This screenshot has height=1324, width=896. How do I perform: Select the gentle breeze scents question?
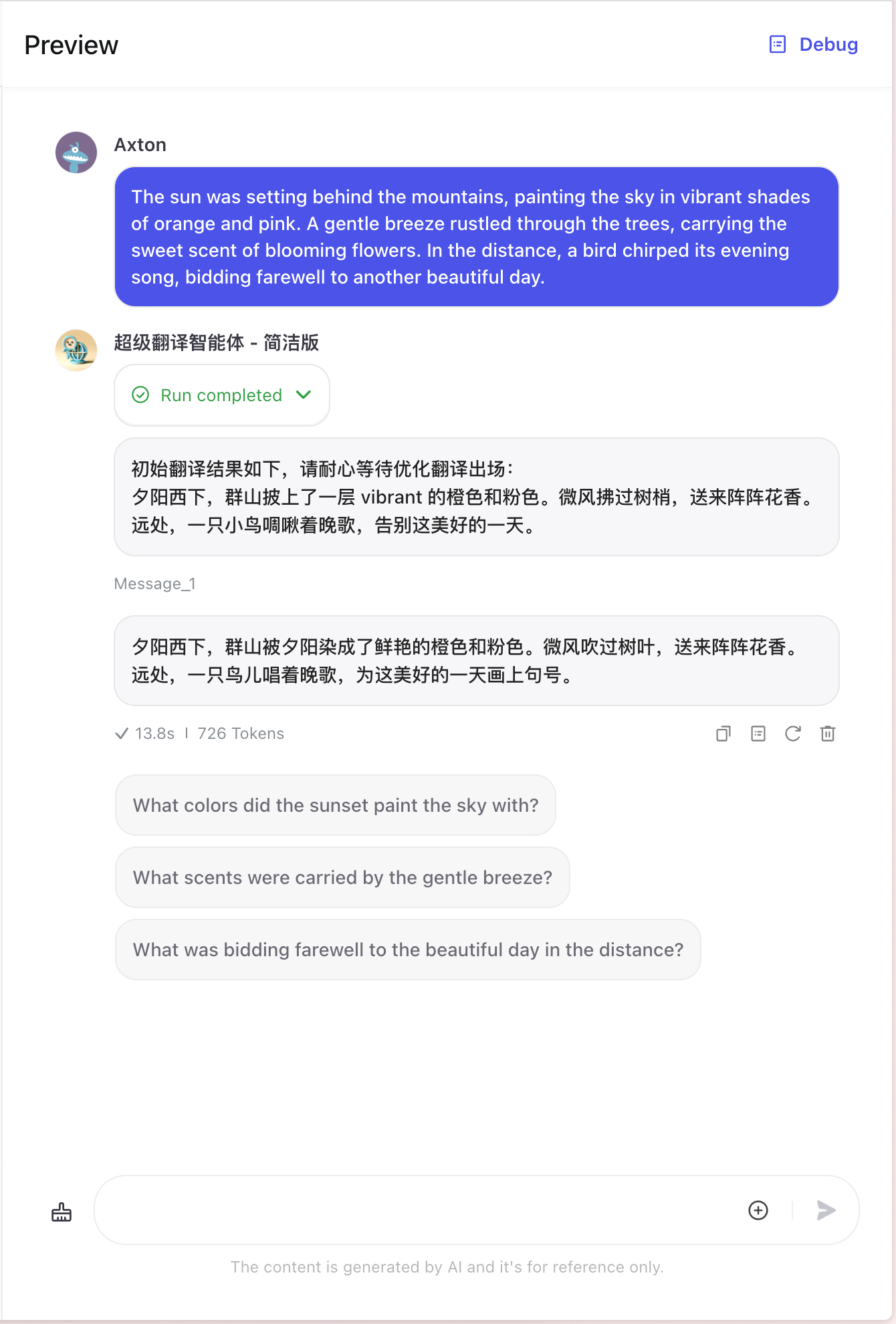(x=342, y=877)
